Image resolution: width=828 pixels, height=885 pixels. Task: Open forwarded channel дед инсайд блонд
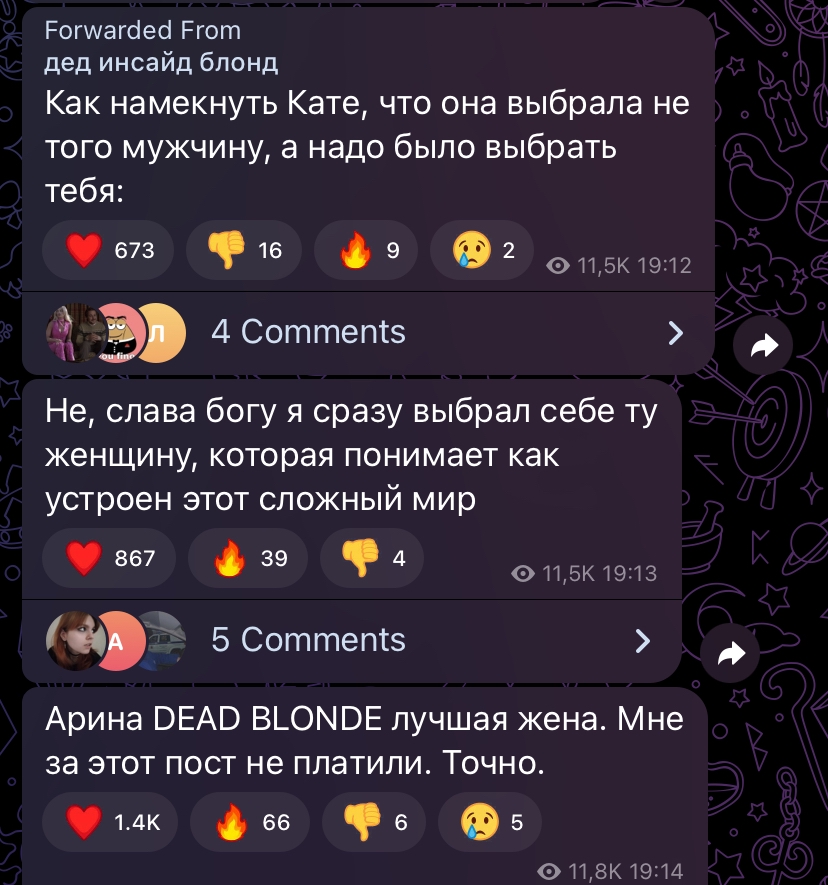point(161,62)
